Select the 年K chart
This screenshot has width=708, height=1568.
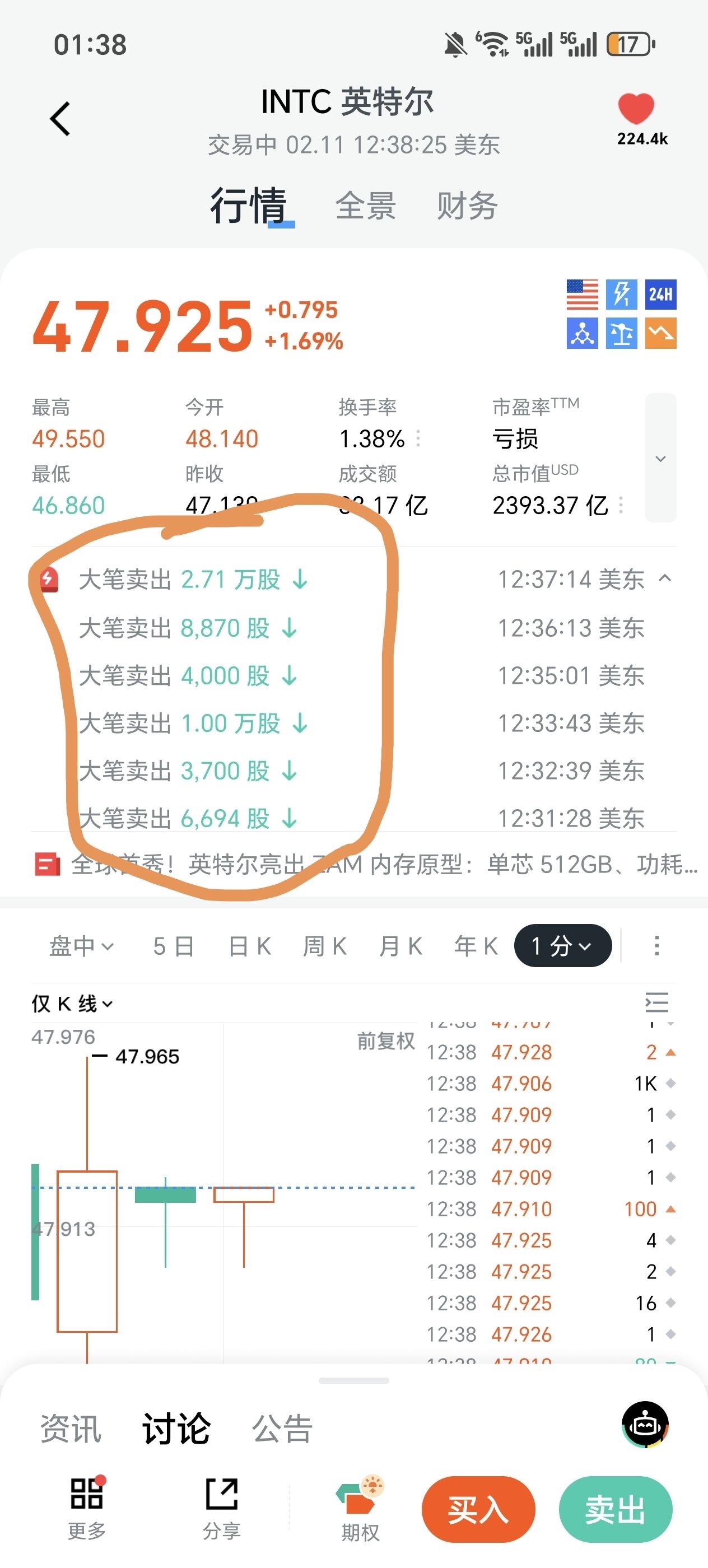tap(476, 946)
